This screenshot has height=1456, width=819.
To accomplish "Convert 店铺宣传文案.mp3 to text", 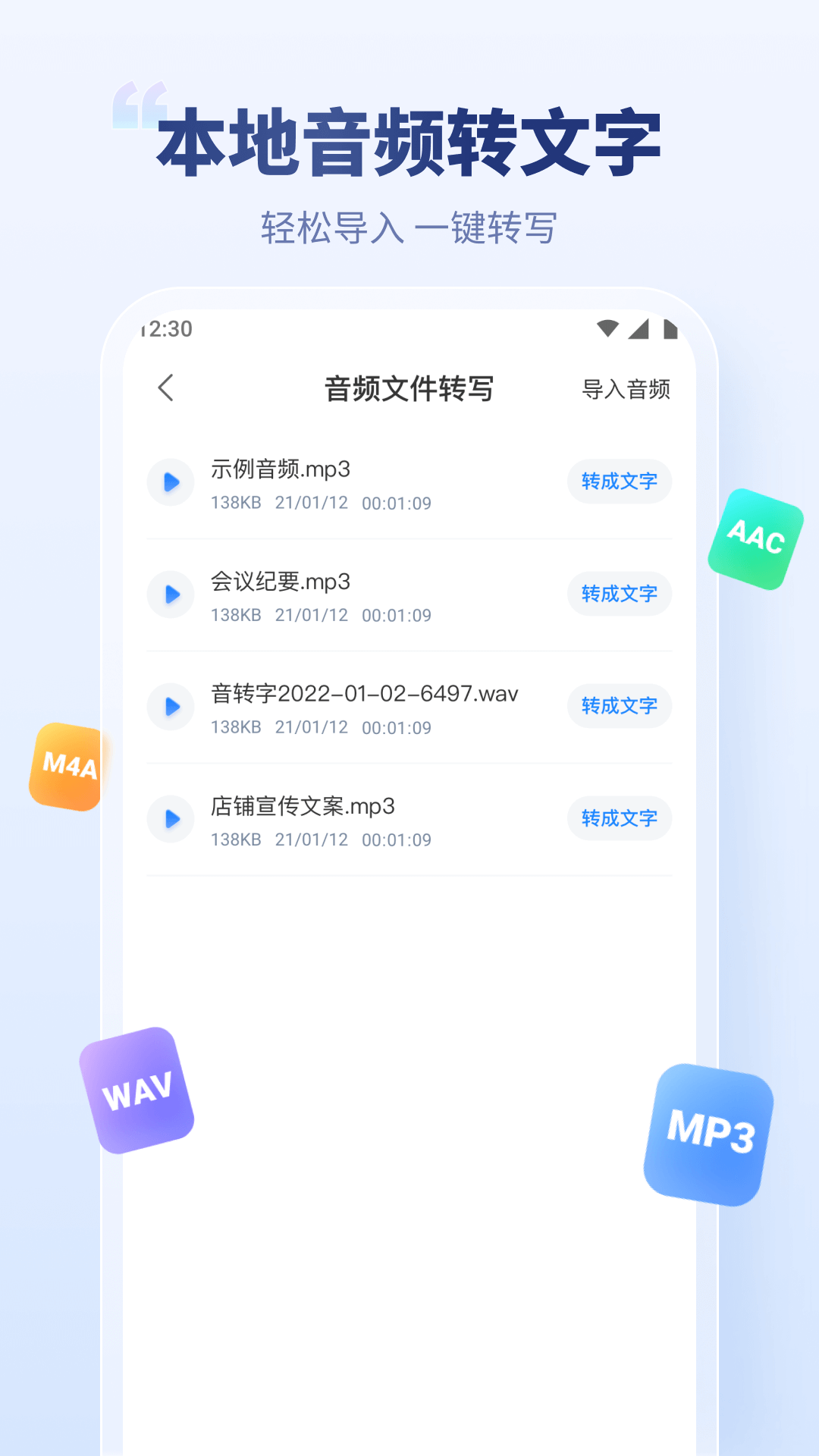I will 619,818.
